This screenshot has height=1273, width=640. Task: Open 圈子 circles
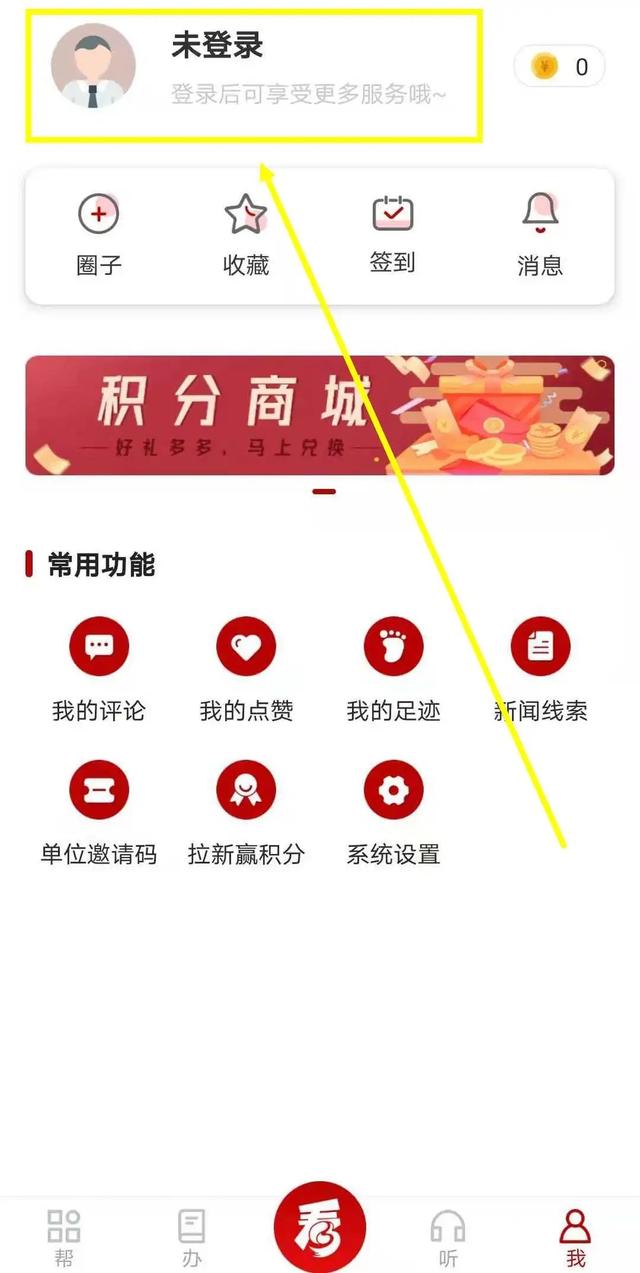[x=99, y=235]
